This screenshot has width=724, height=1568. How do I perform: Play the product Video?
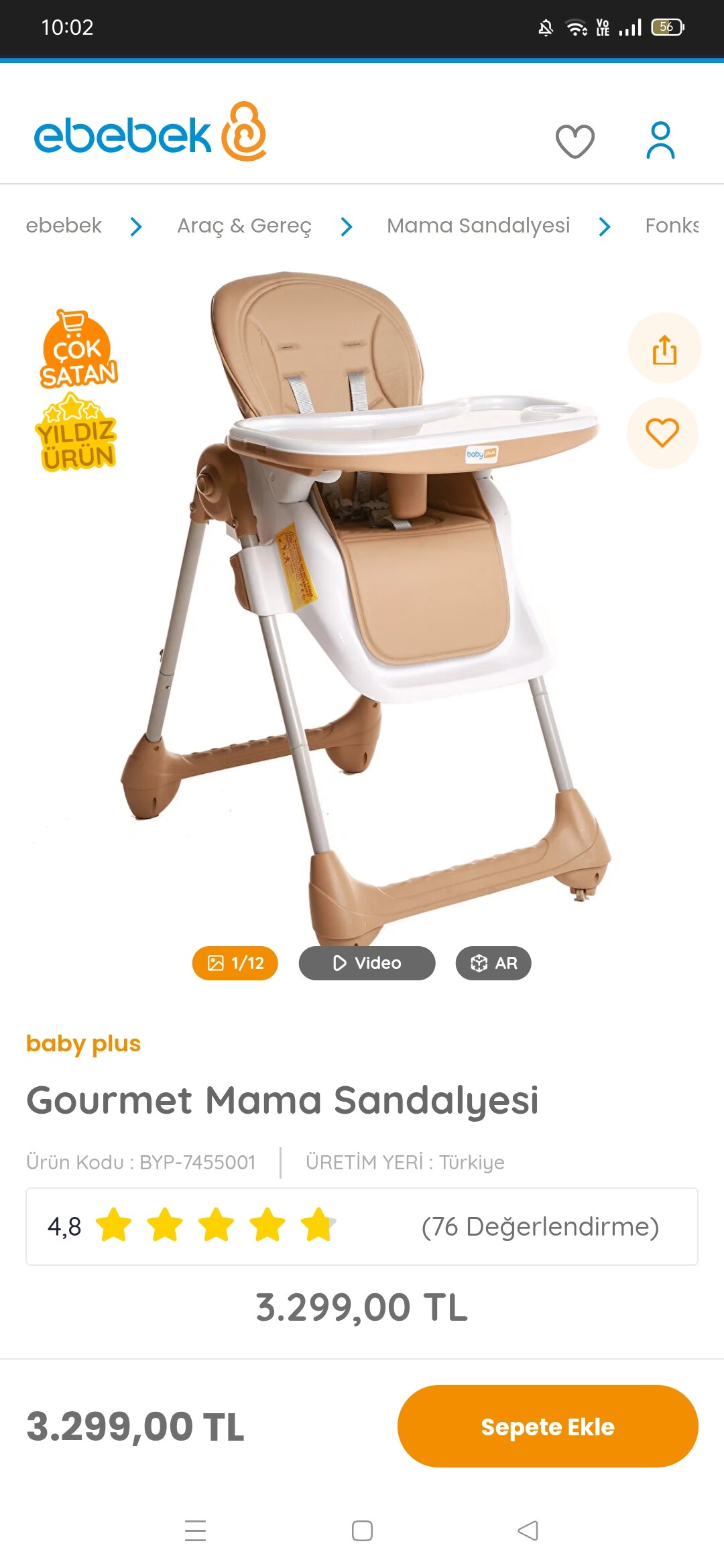pos(367,963)
